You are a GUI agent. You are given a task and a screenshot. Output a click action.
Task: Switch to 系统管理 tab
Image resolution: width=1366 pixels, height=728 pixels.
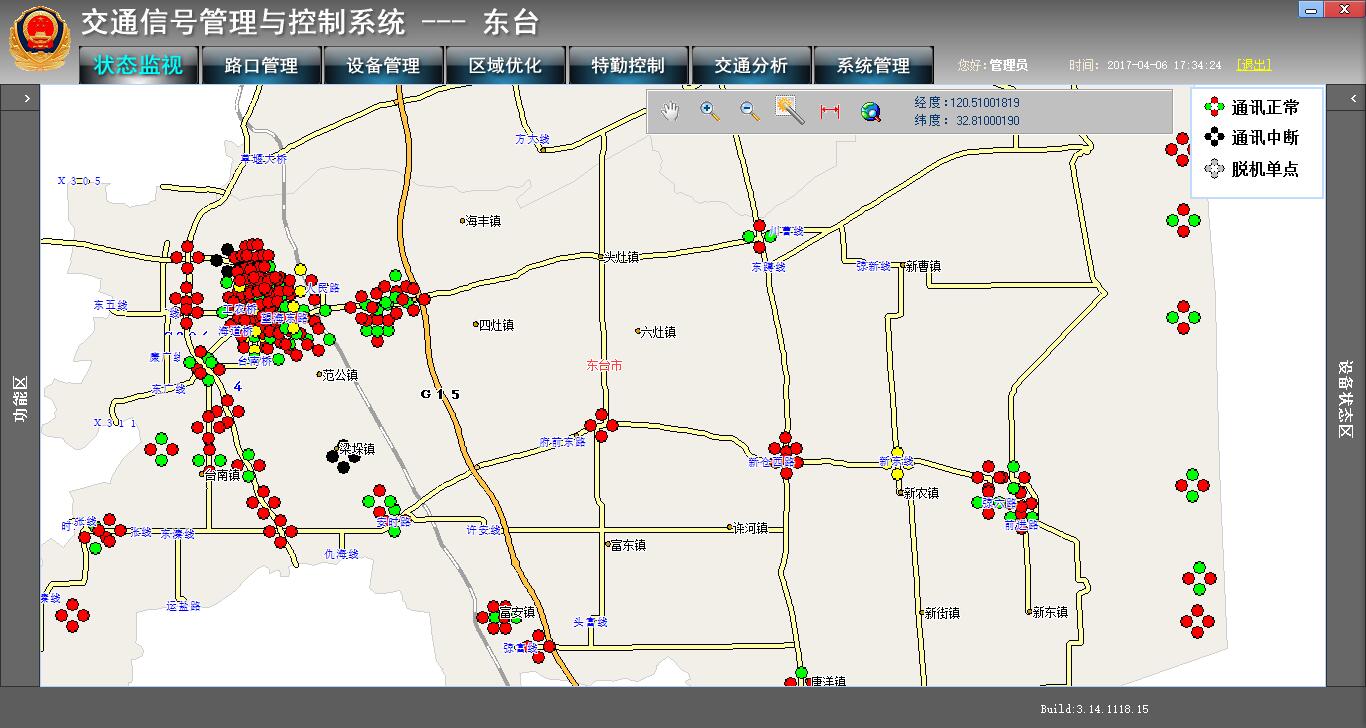(872, 66)
